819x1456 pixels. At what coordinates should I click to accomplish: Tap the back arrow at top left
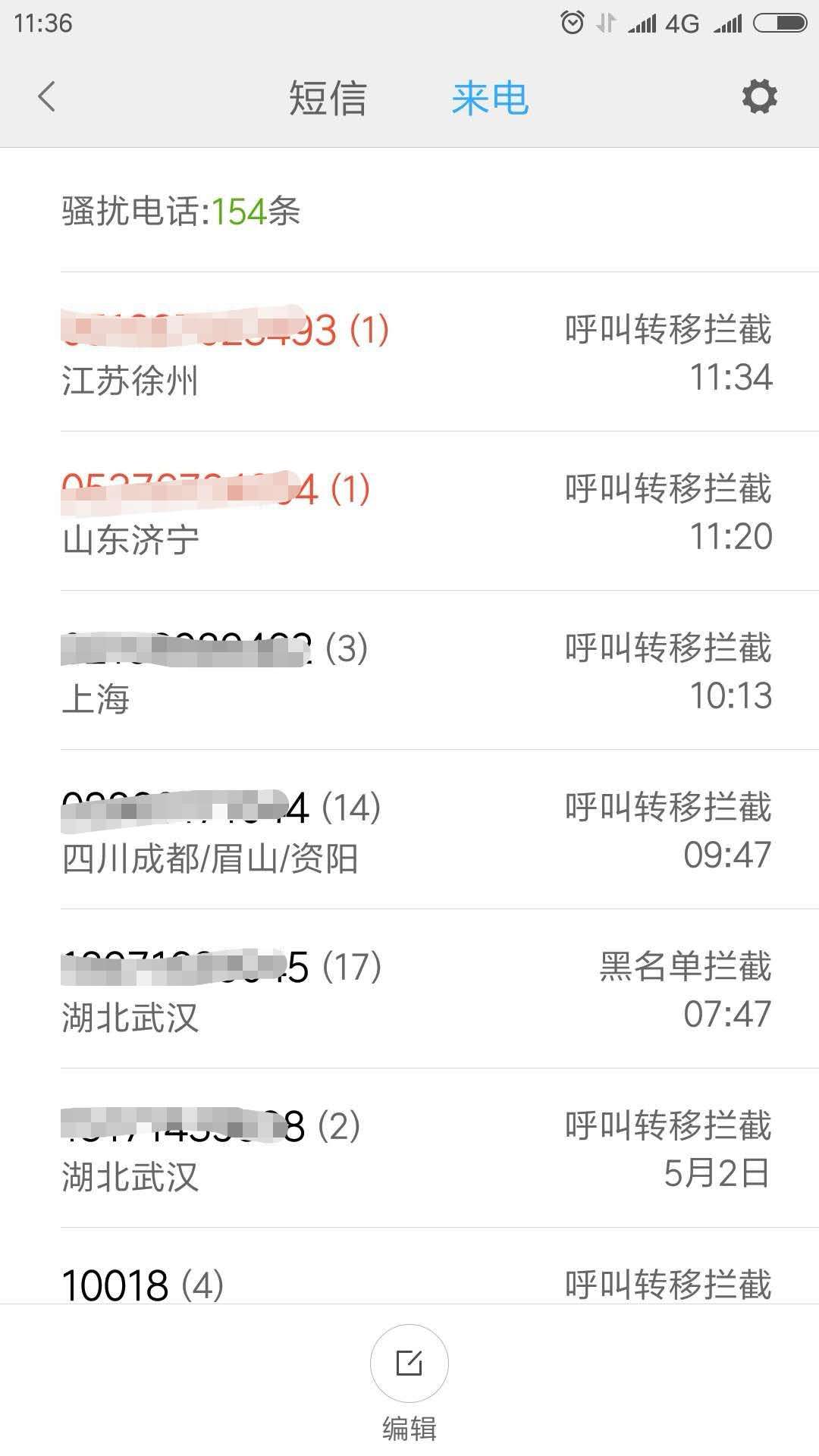pyautogui.click(x=47, y=97)
